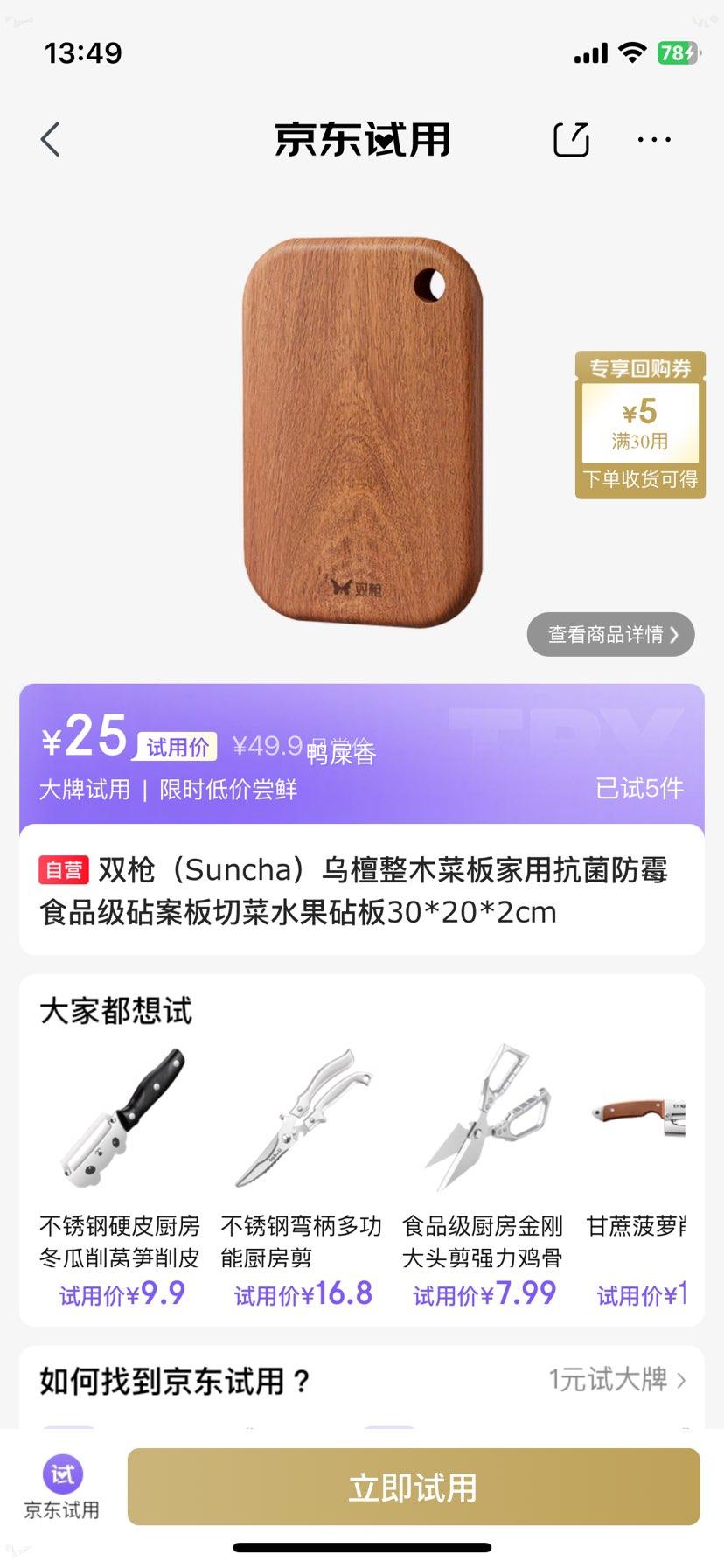Expand 查看商品详情 product details
Screen dimensions: 724x1568
[609, 635]
